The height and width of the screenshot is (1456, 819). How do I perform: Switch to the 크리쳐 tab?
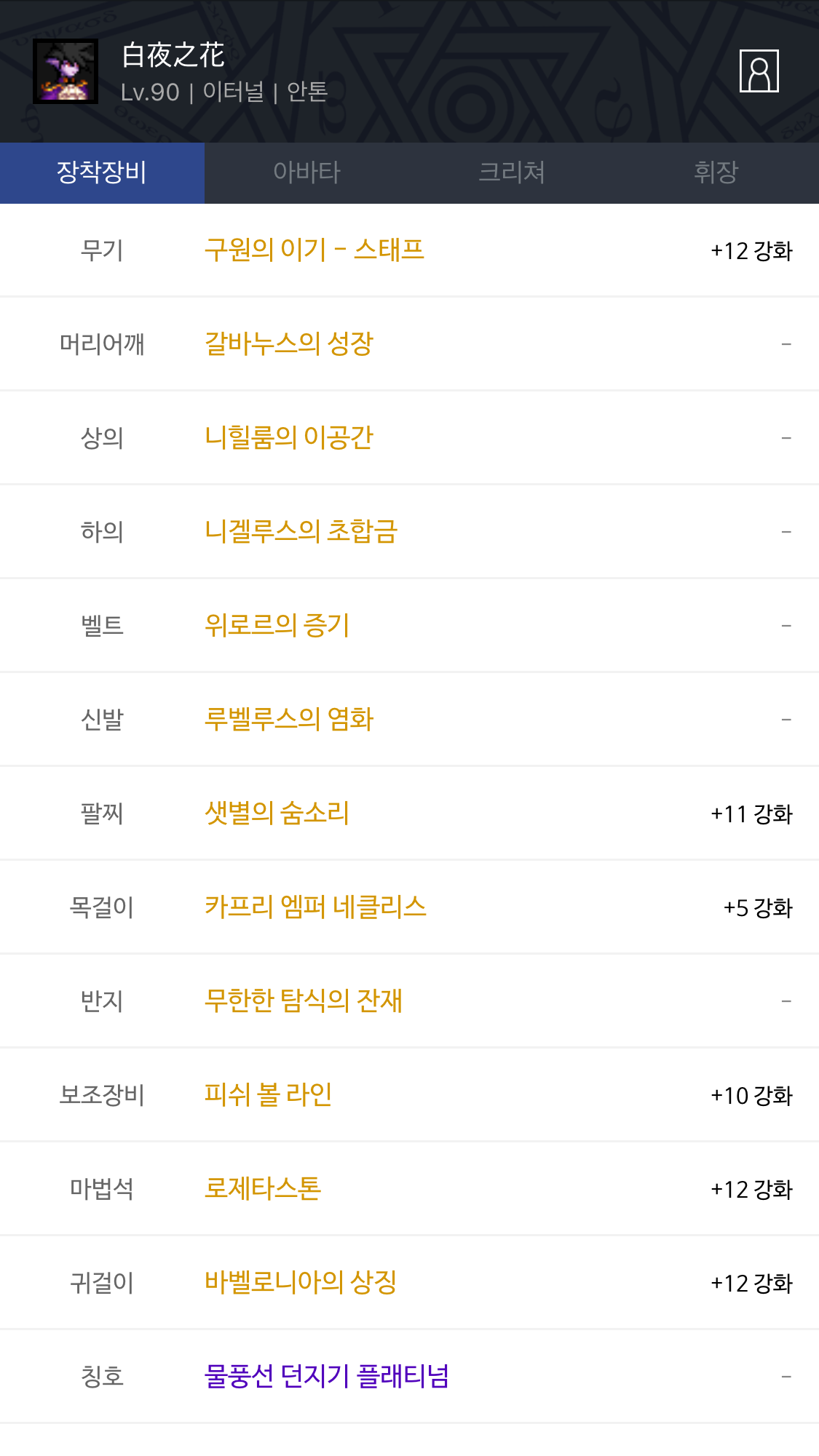click(x=511, y=172)
